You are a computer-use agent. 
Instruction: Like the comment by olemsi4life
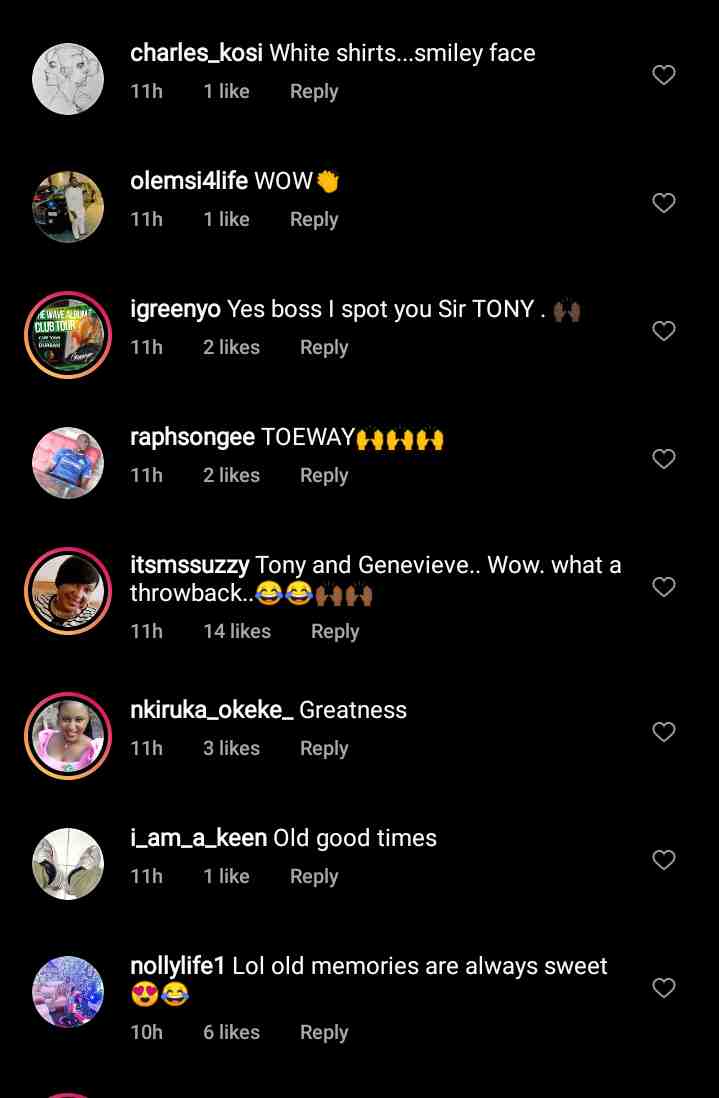[664, 203]
